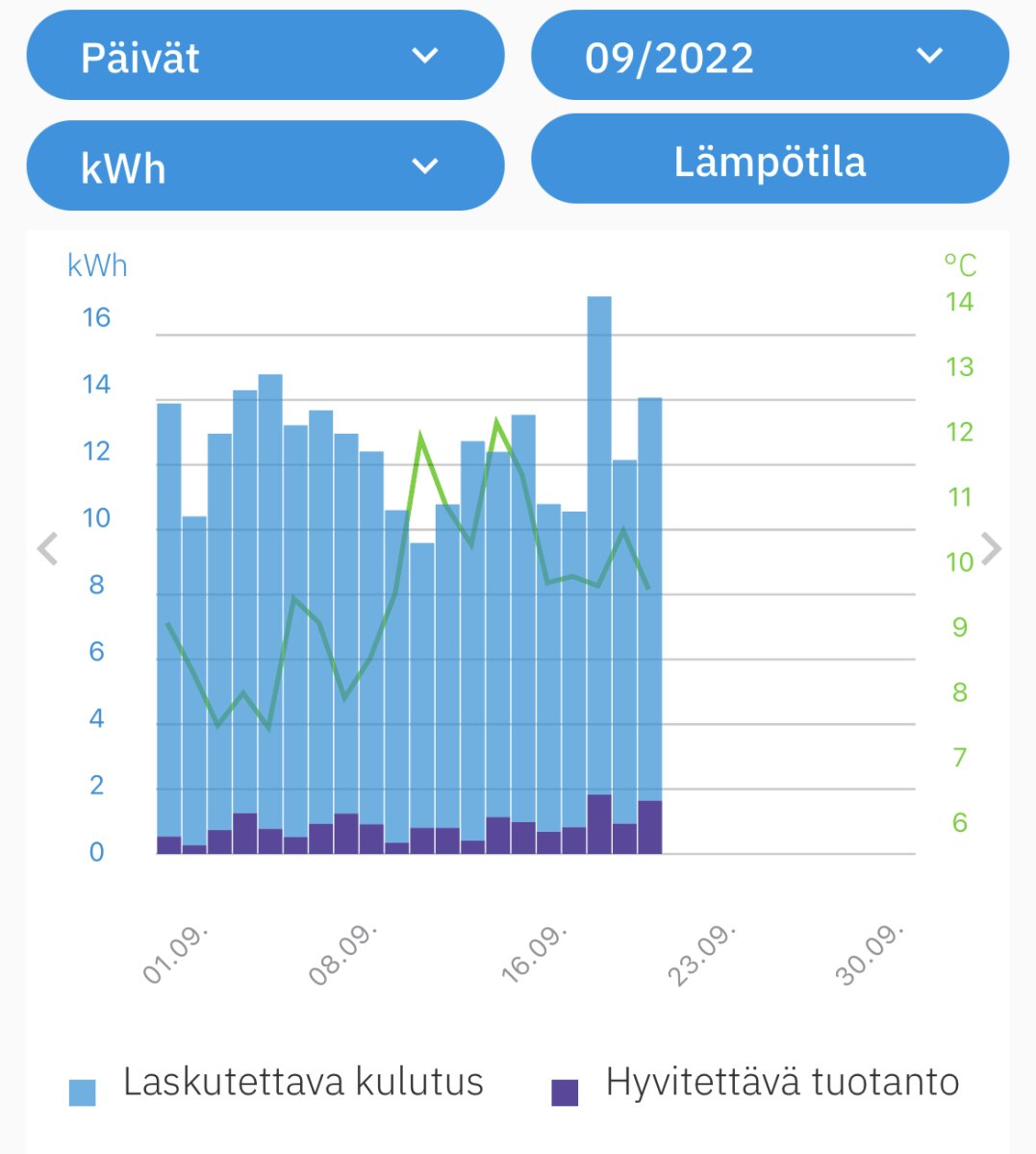Go to the previous month with left arrow
The height and width of the screenshot is (1154, 1036).
[x=47, y=549]
